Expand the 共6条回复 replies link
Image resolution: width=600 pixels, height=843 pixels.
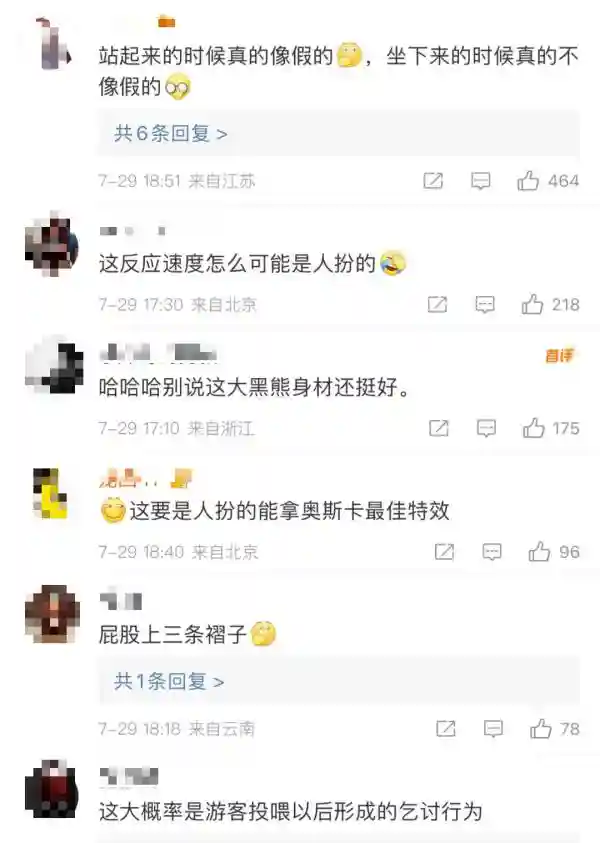pyautogui.click(x=170, y=133)
